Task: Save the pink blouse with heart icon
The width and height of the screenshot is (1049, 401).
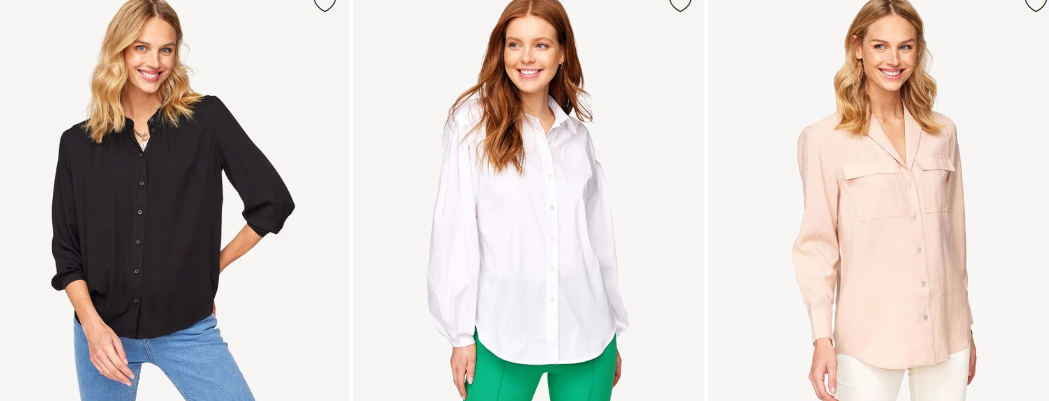Action: click(x=1035, y=4)
